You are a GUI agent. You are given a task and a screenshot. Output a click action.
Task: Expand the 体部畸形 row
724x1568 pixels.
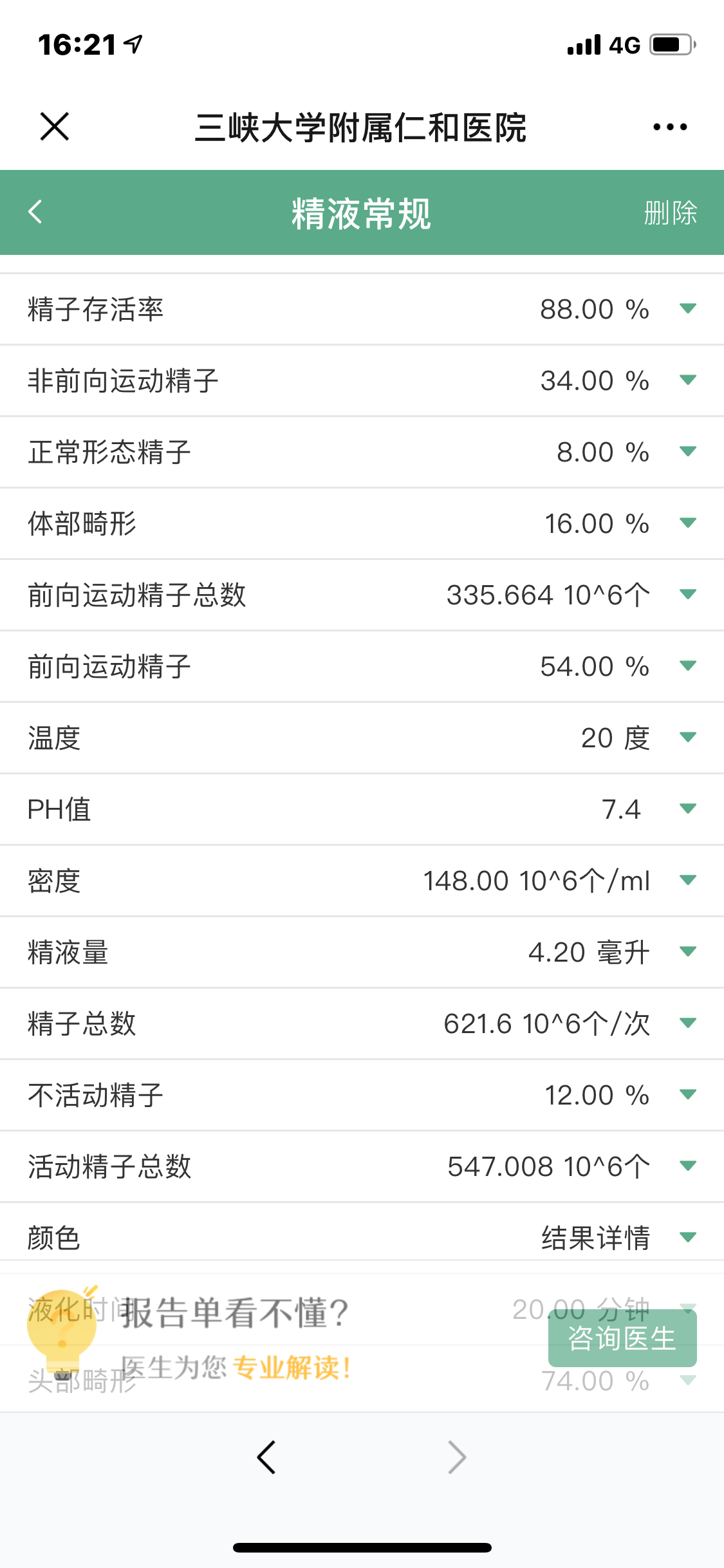[x=362, y=523]
